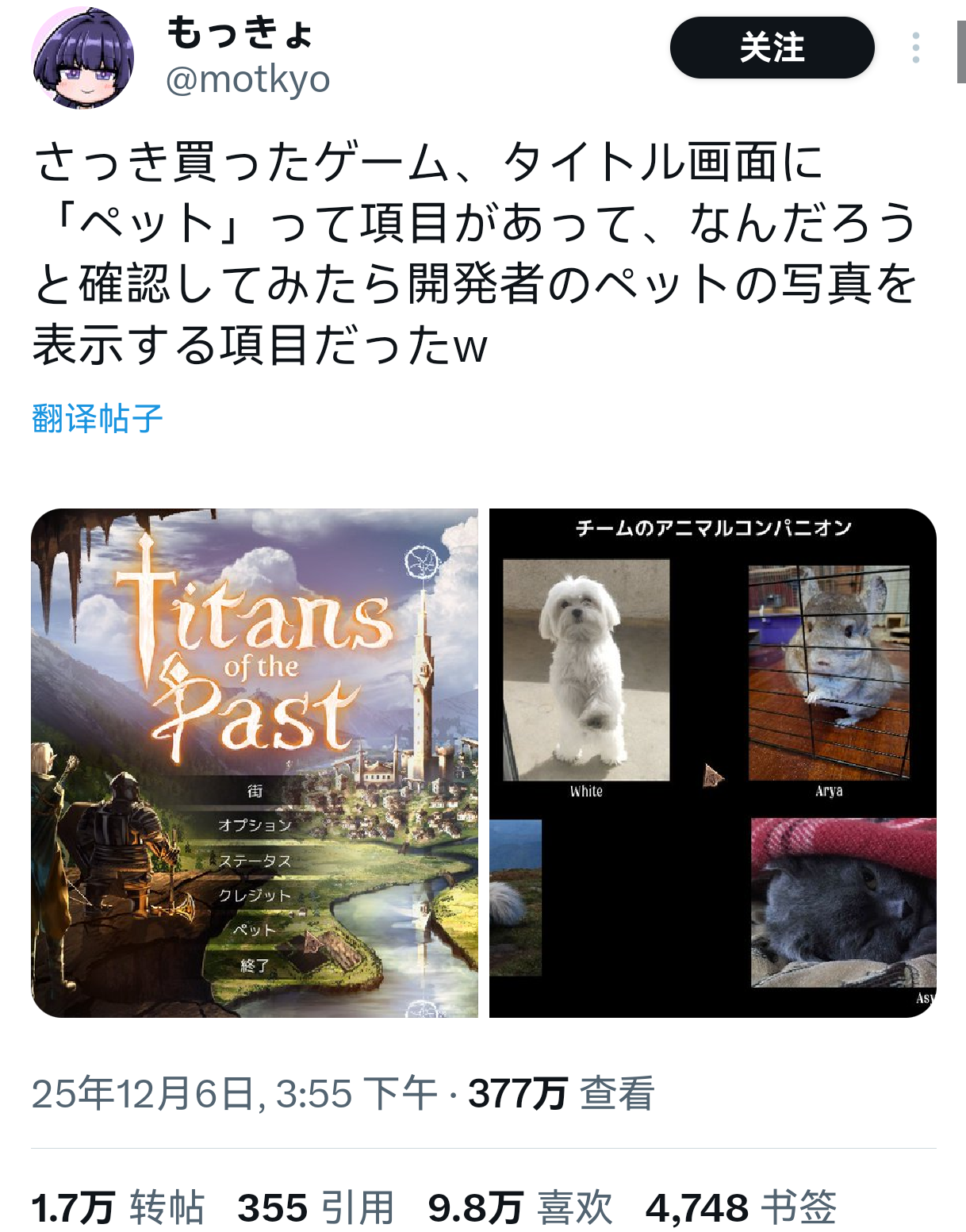
Task: Open the @motkyo username handle
Action: coord(247,79)
